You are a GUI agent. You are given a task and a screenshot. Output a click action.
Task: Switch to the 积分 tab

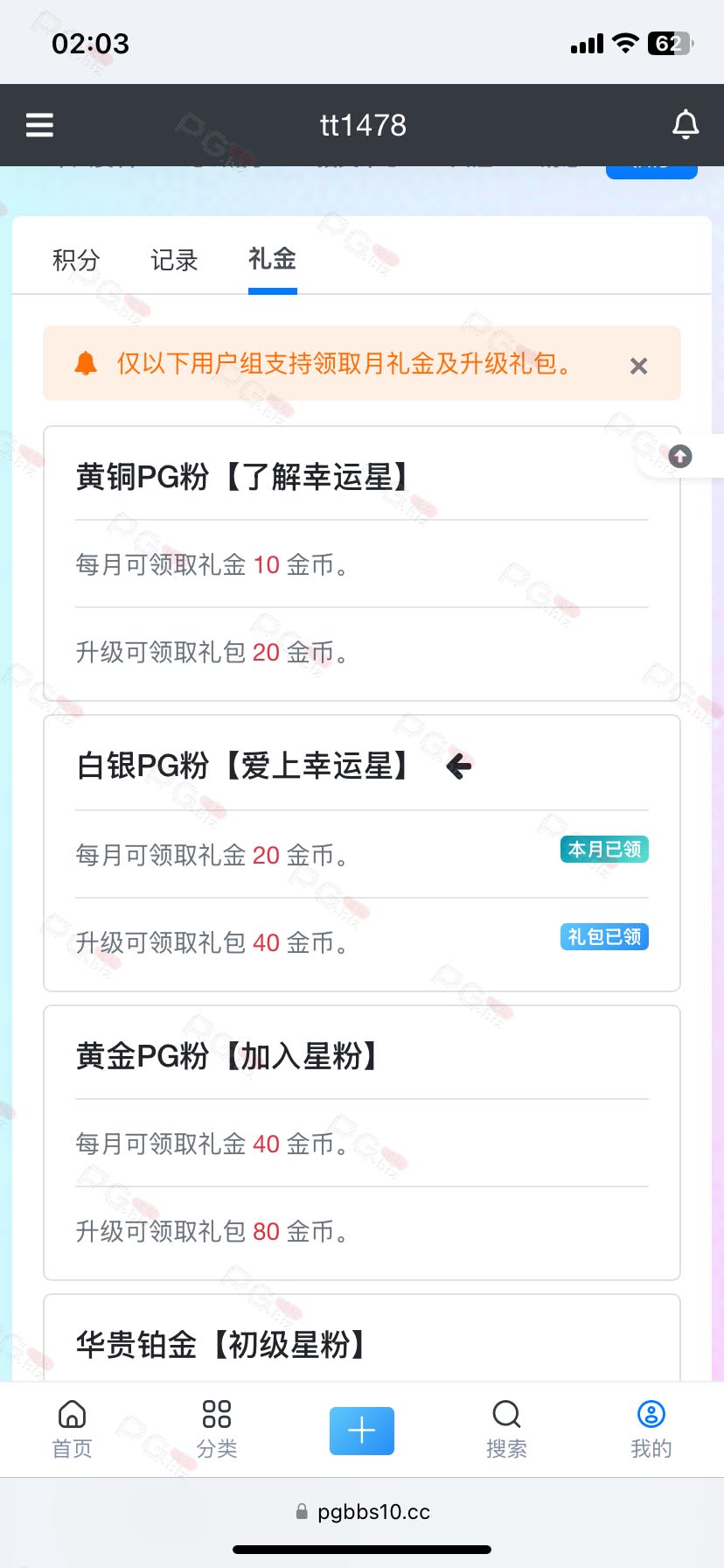(76, 260)
